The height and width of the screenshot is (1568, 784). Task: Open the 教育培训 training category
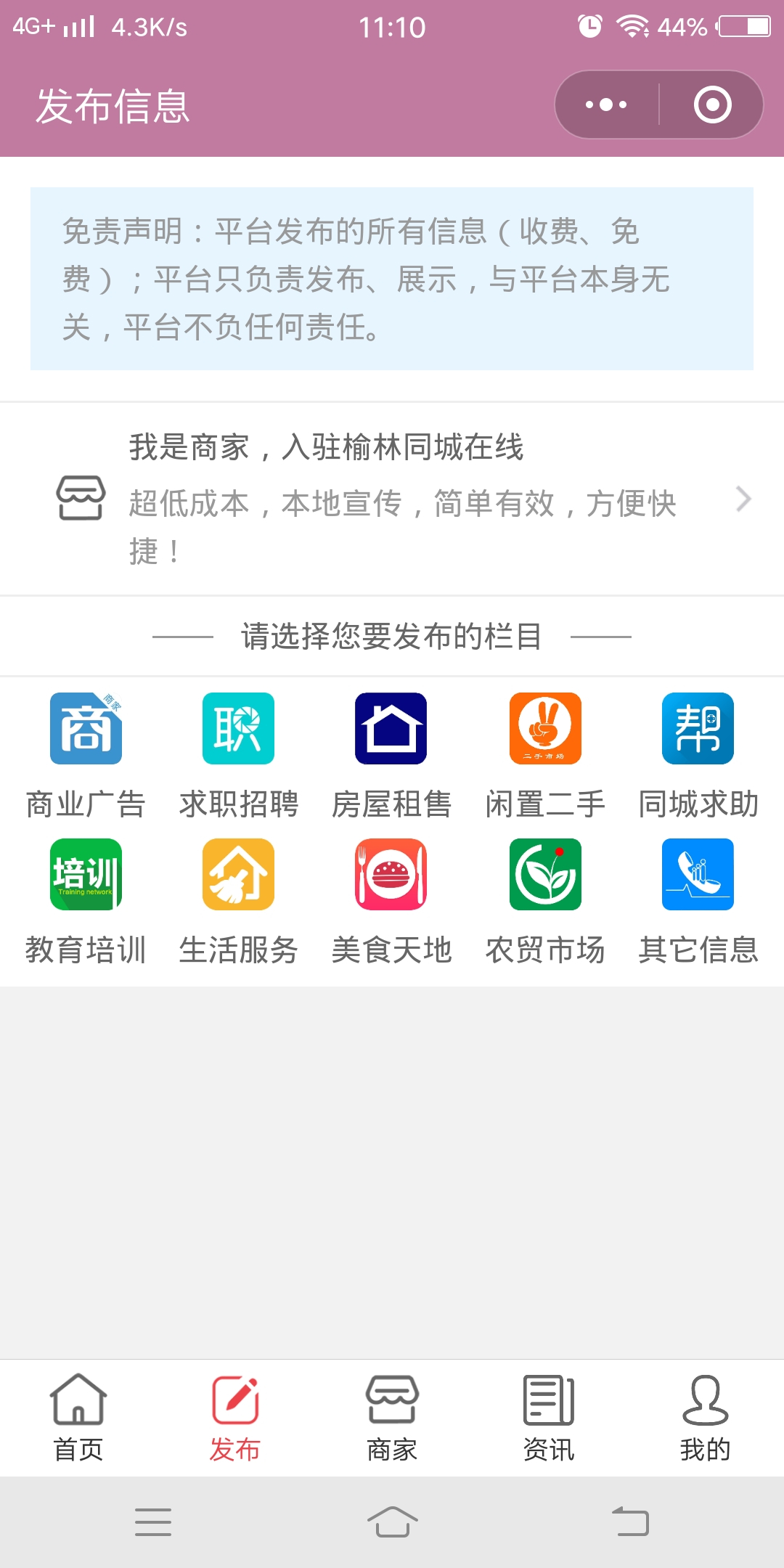tap(85, 874)
